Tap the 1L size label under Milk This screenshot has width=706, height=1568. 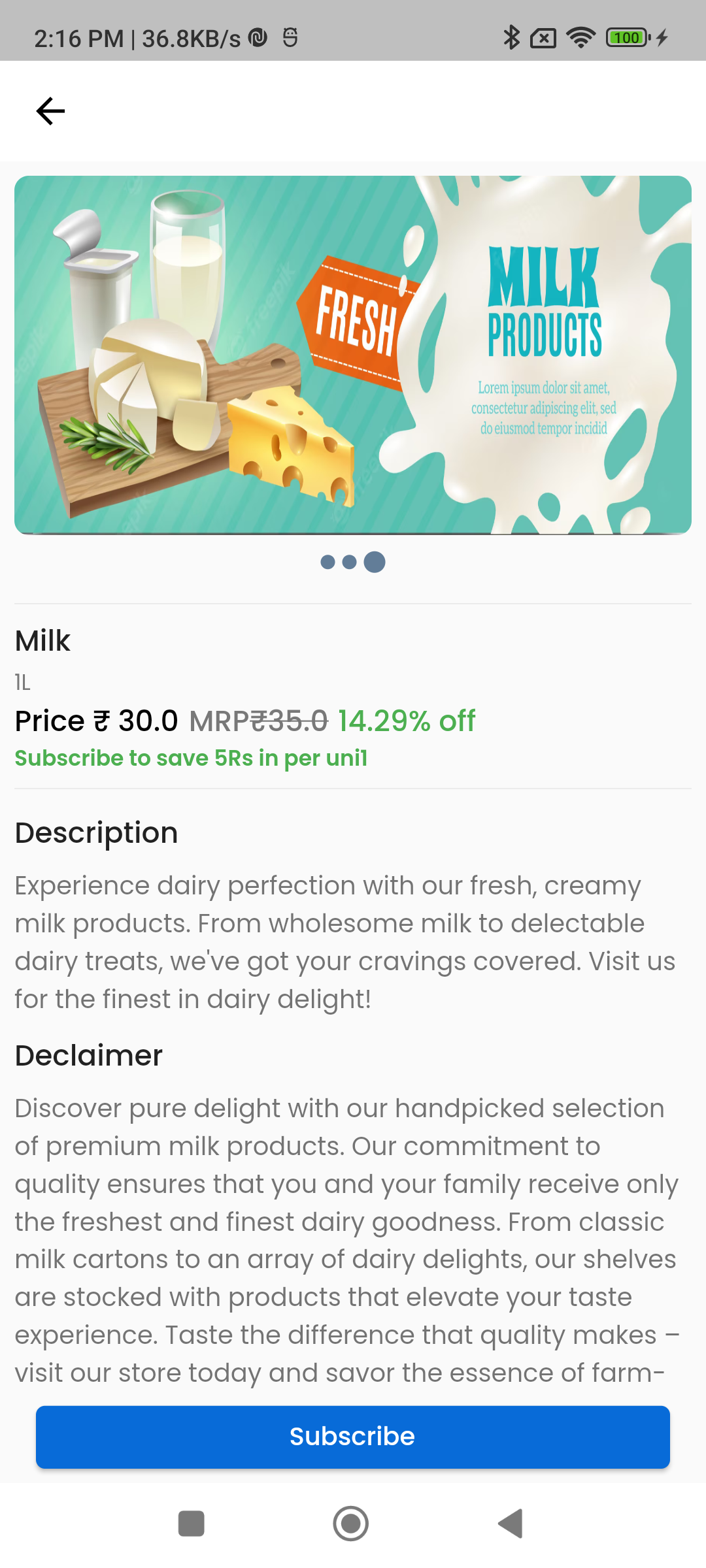pyautogui.click(x=22, y=682)
